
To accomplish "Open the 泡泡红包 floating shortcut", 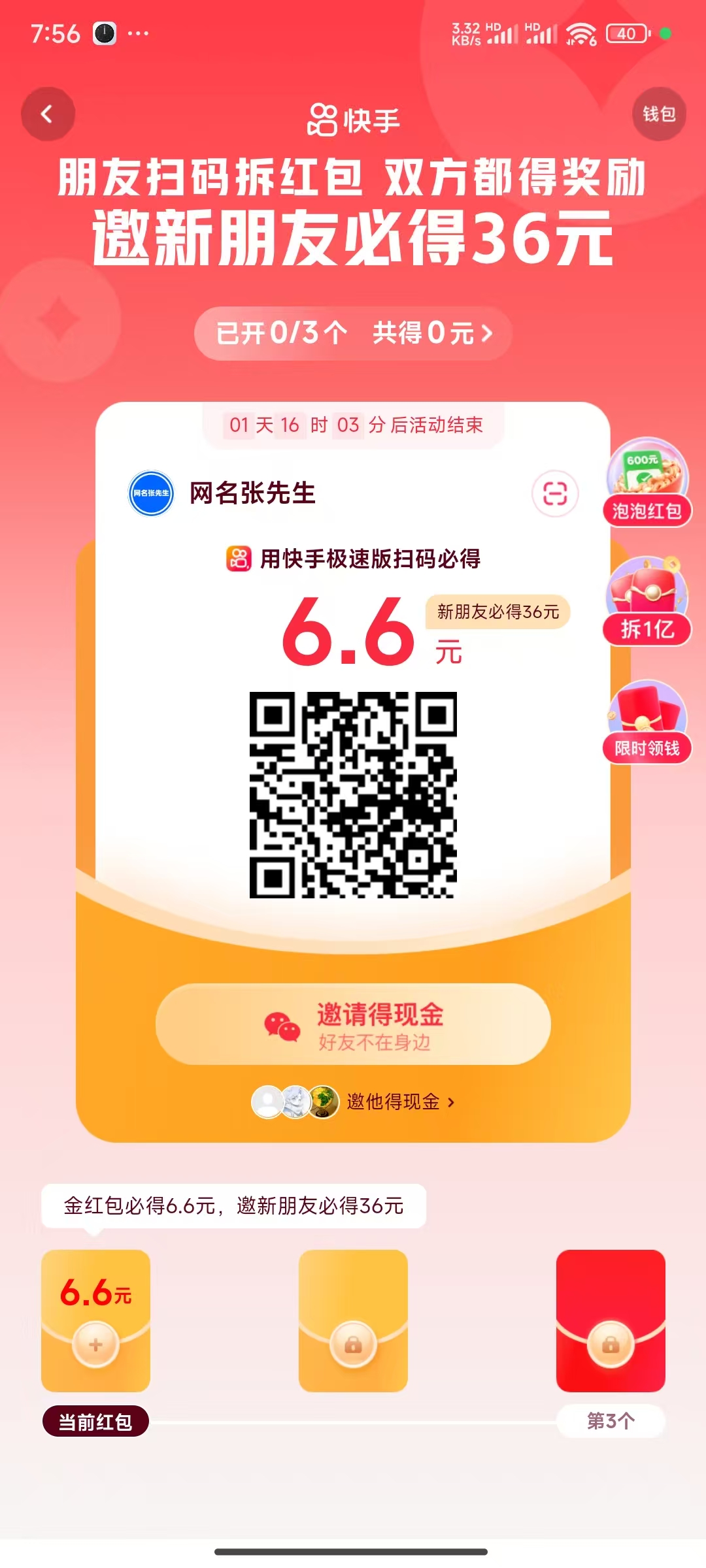I will pos(647,482).
